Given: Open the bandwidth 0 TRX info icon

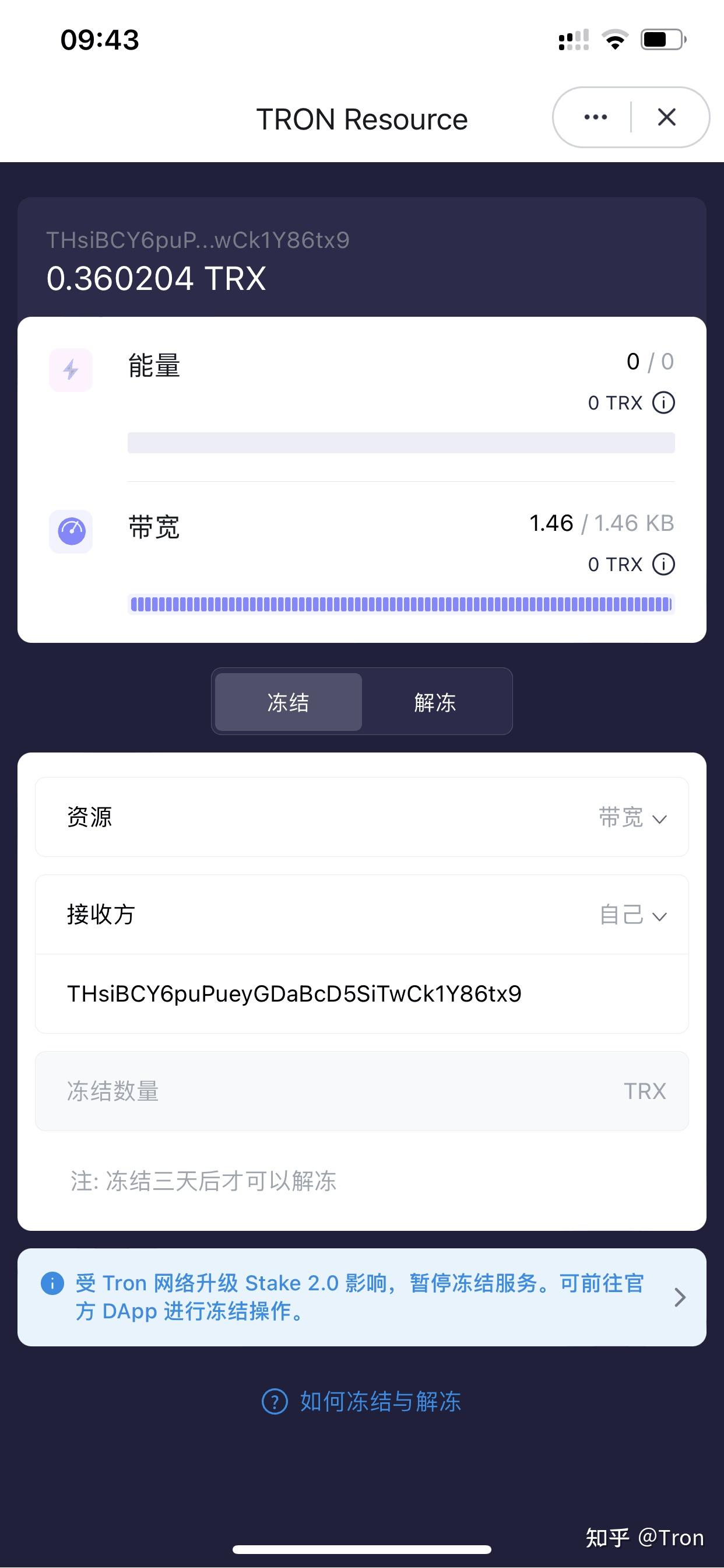Looking at the screenshot, I should [x=664, y=564].
